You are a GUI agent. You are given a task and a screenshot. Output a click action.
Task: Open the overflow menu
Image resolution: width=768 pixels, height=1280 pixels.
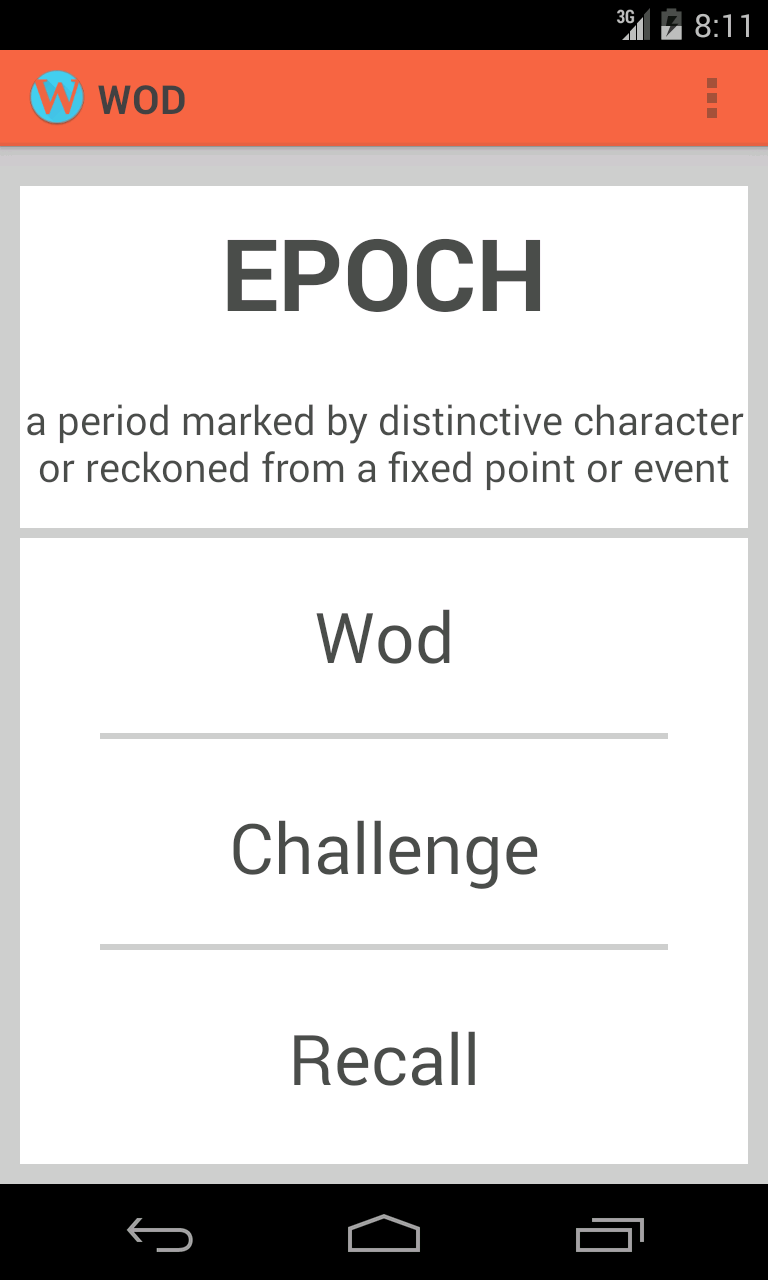(x=711, y=98)
